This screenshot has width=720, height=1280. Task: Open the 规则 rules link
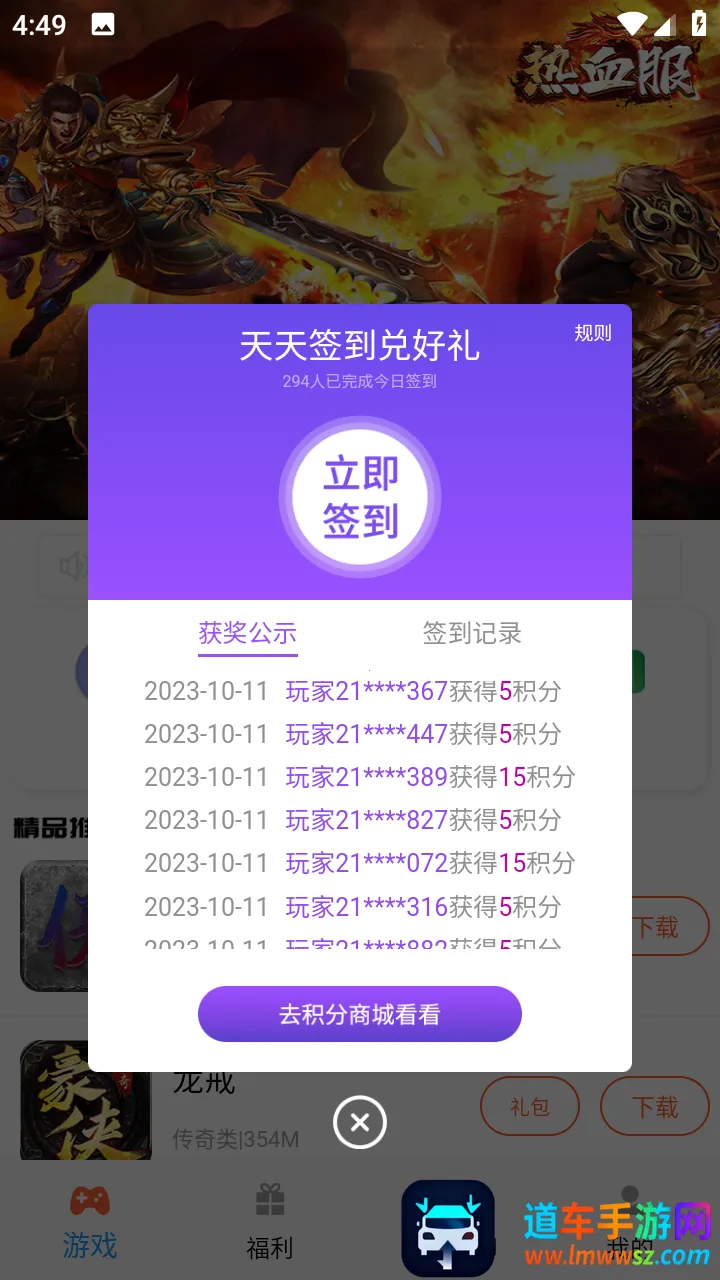[x=592, y=334]
